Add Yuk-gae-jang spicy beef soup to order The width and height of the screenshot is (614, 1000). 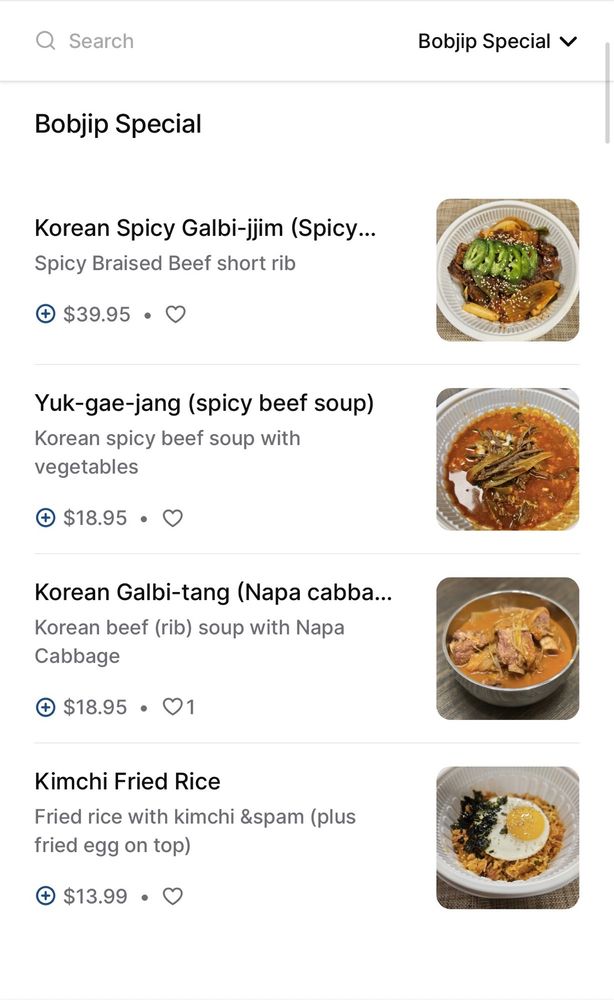[46, 518]
